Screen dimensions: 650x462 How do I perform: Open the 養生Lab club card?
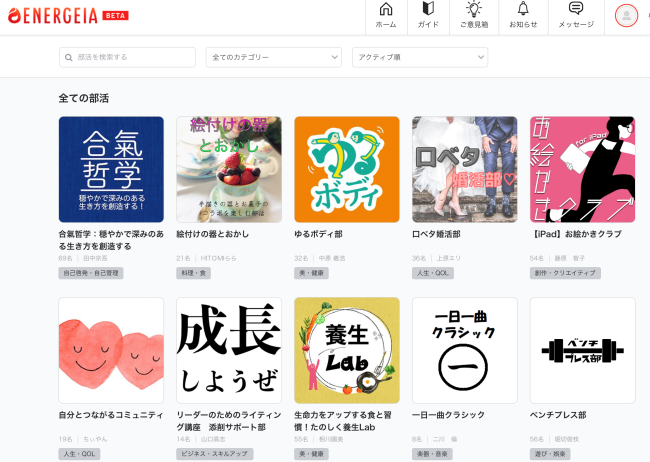(346, 349)
